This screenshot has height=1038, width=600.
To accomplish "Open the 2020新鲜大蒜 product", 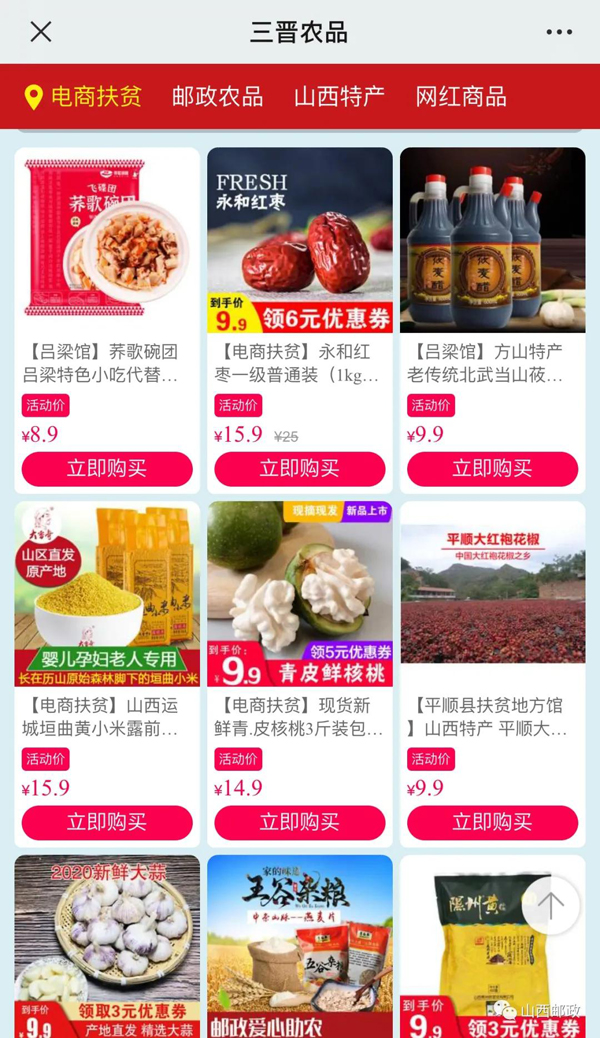I will [x=107, y=945].
